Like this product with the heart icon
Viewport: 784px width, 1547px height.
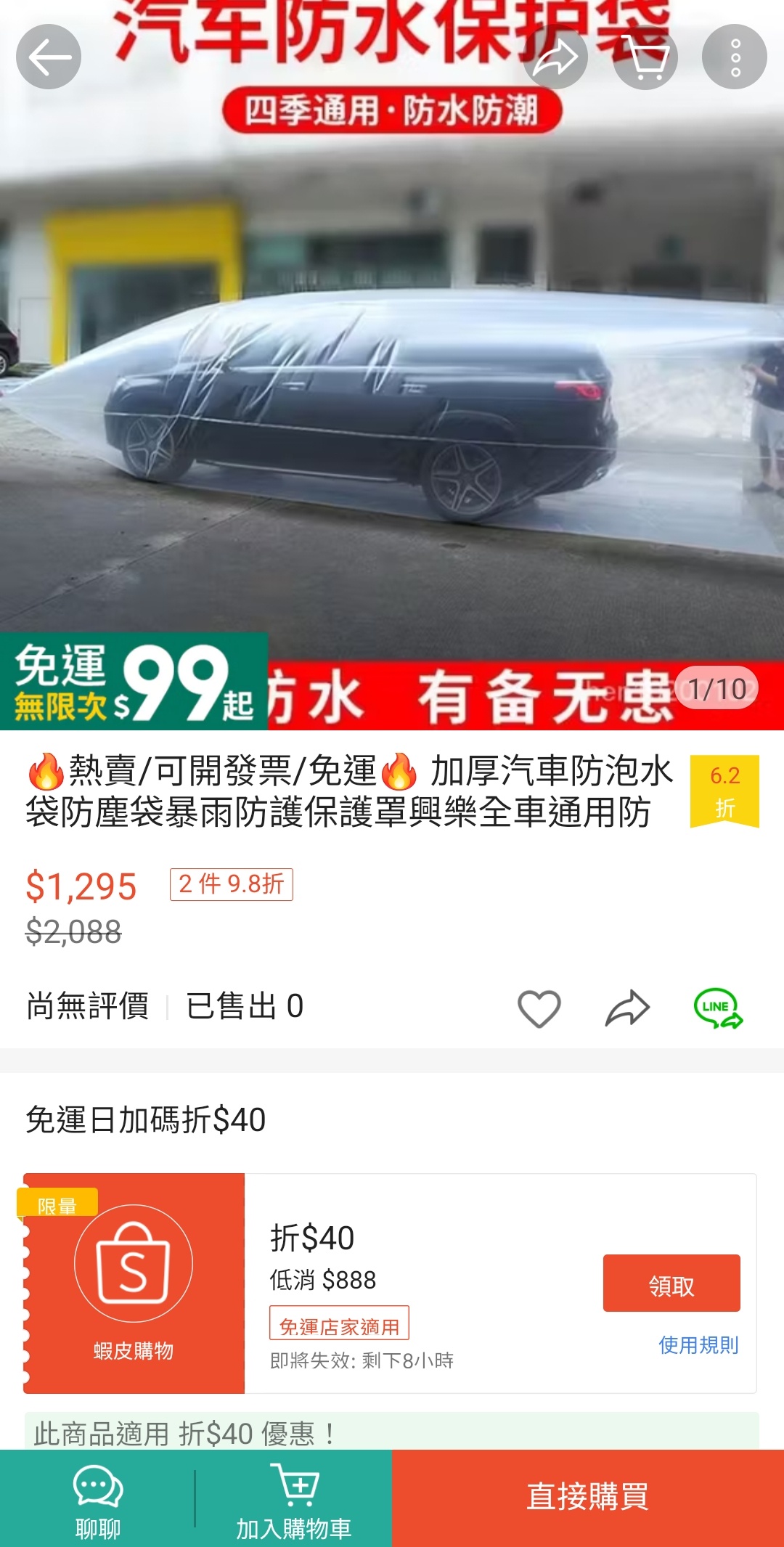pyautogui.click(x=539, y=1008)
